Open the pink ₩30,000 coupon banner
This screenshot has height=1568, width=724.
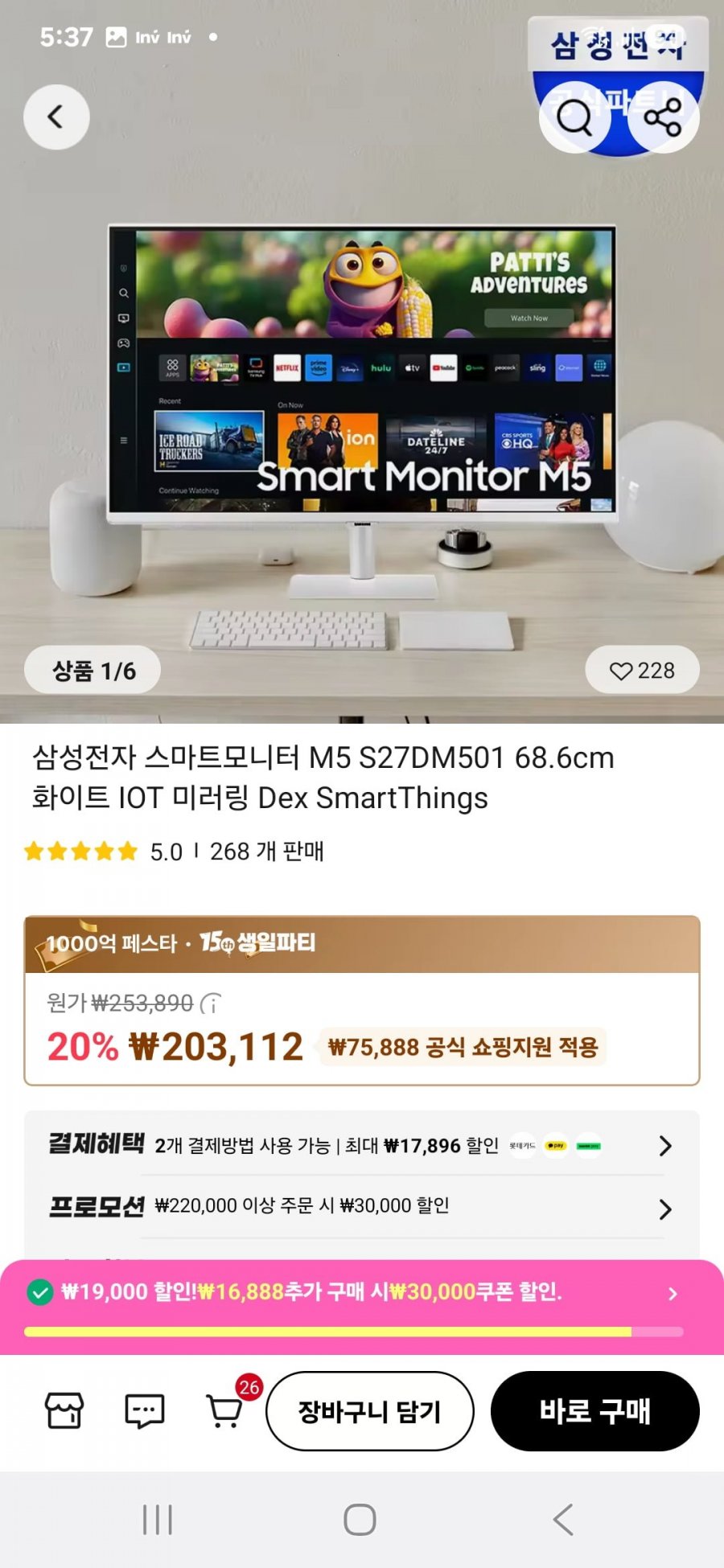(361, 1293)
